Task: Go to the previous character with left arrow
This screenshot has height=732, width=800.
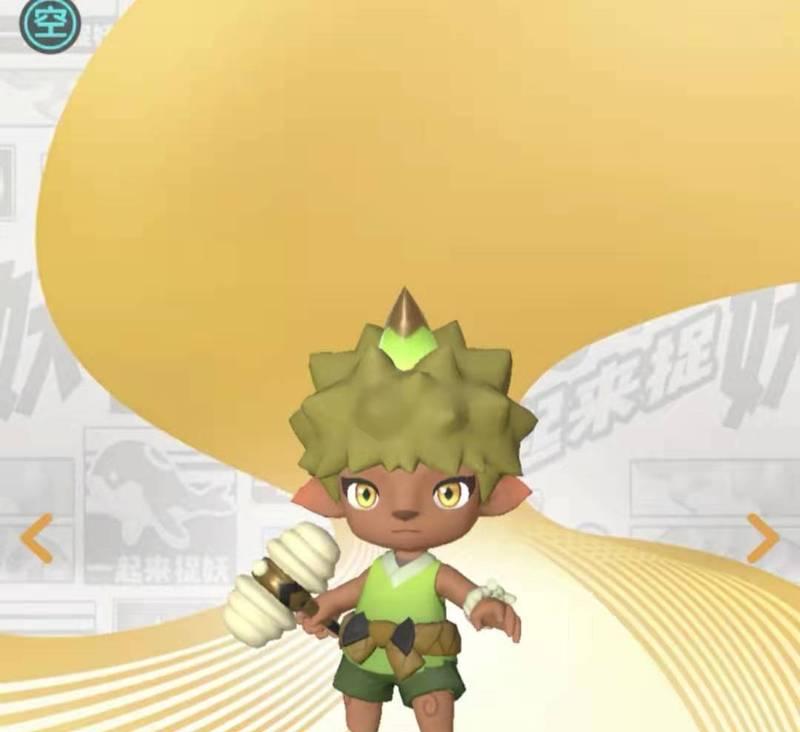Action: [37, 540]
